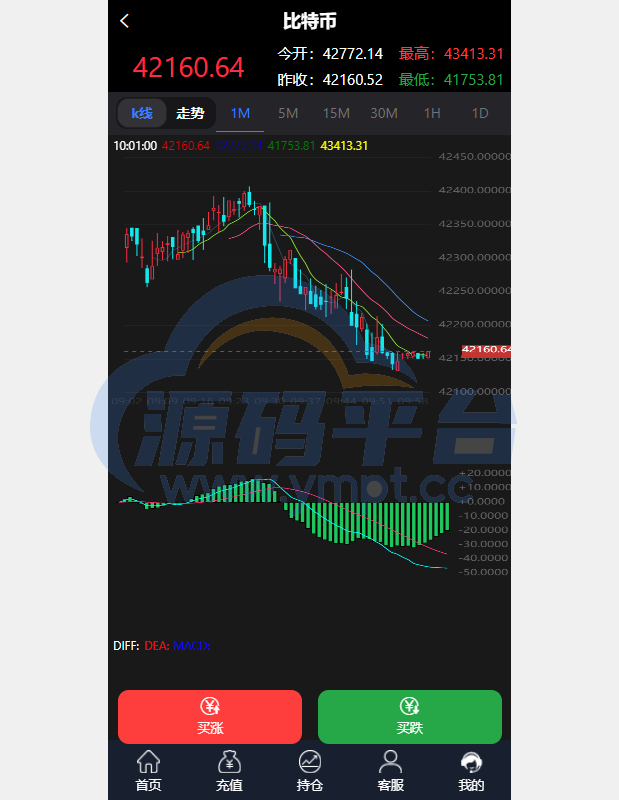Select the 1M time interval

[x=240, y=113]
